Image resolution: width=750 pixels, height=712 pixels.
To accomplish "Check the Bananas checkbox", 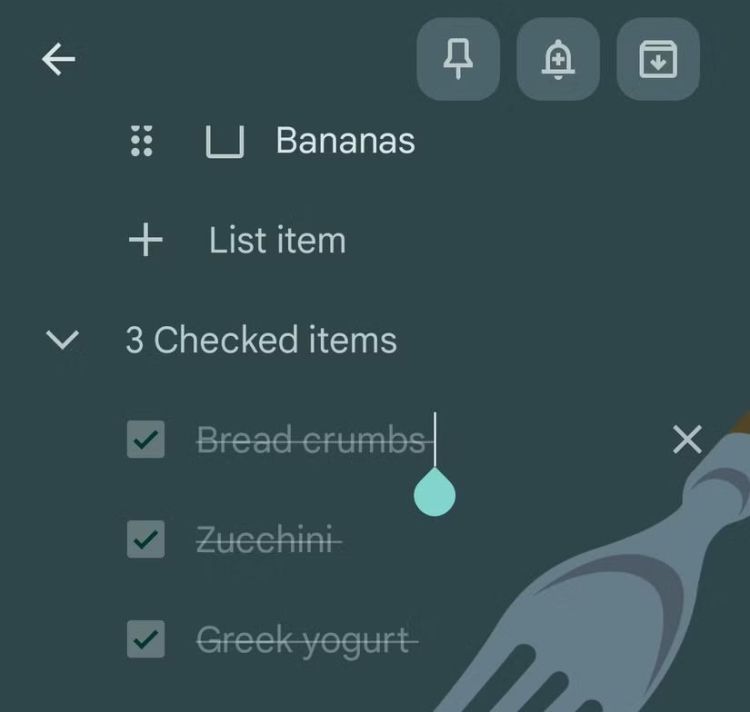I will click(225, 141).
